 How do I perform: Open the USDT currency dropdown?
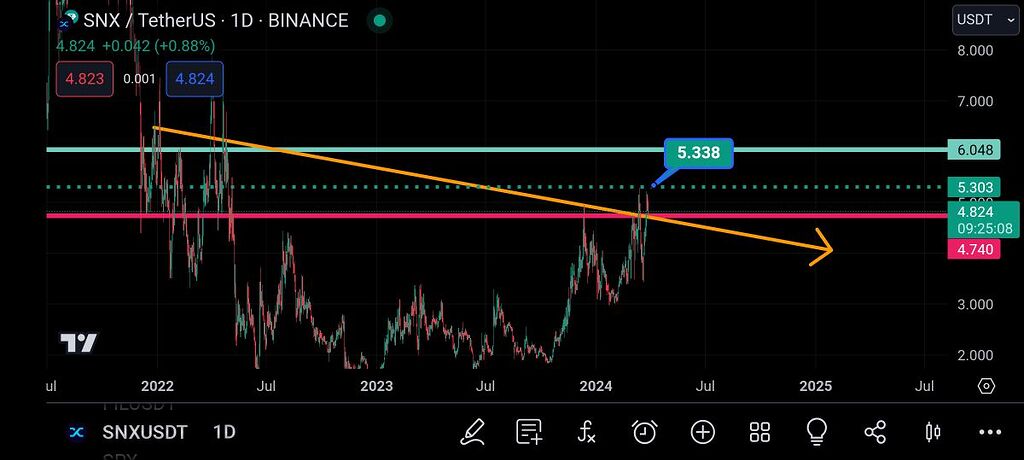[984, 19]
